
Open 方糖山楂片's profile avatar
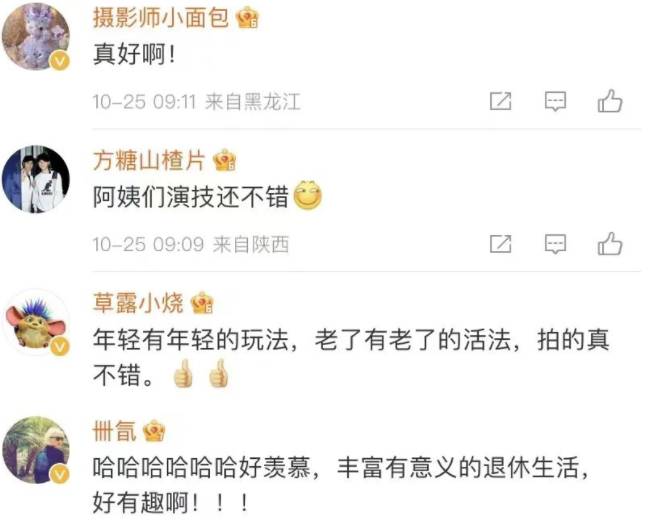(36, 180)
